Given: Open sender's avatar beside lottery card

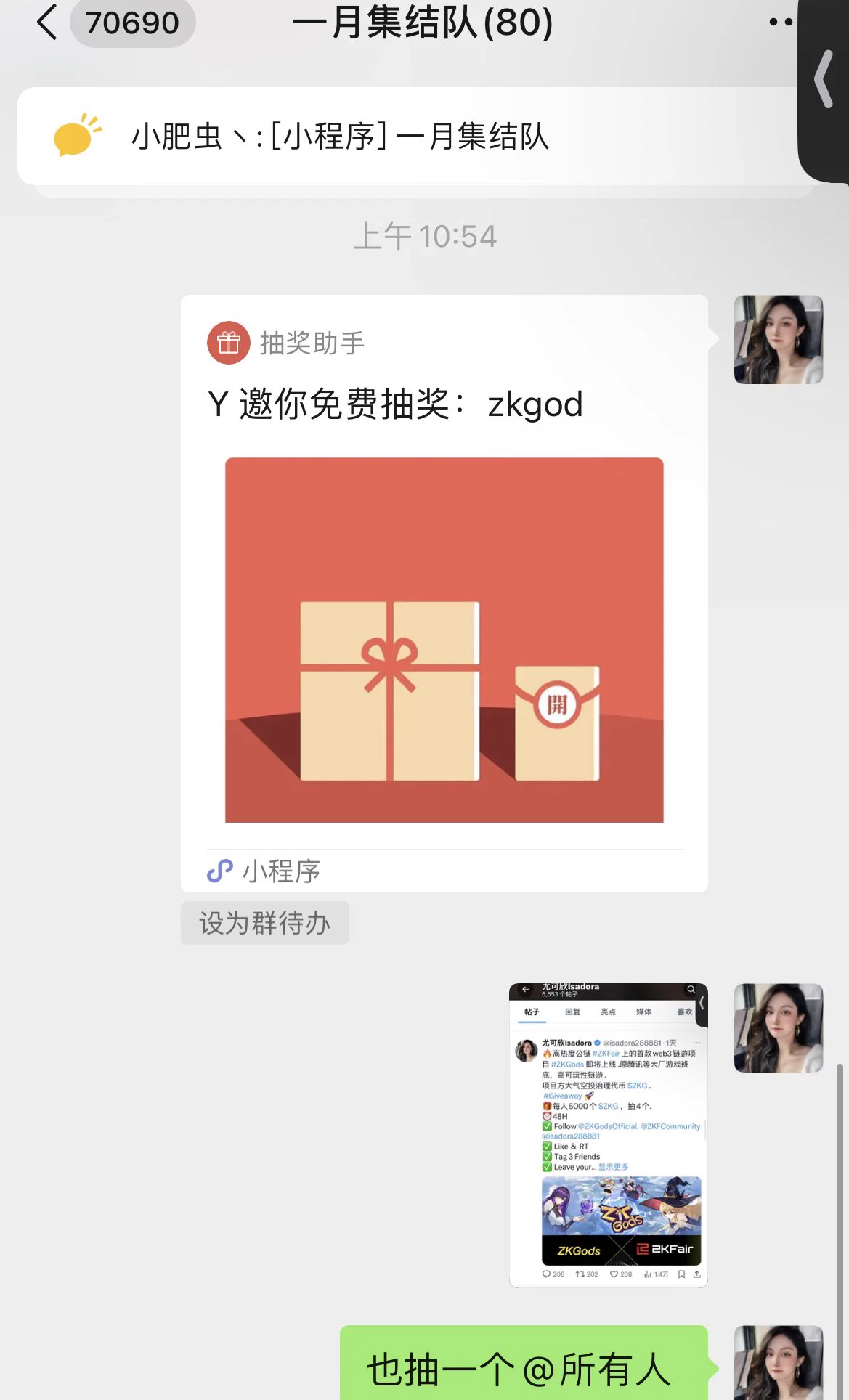Looking at the screenshot, I should 778,339.
